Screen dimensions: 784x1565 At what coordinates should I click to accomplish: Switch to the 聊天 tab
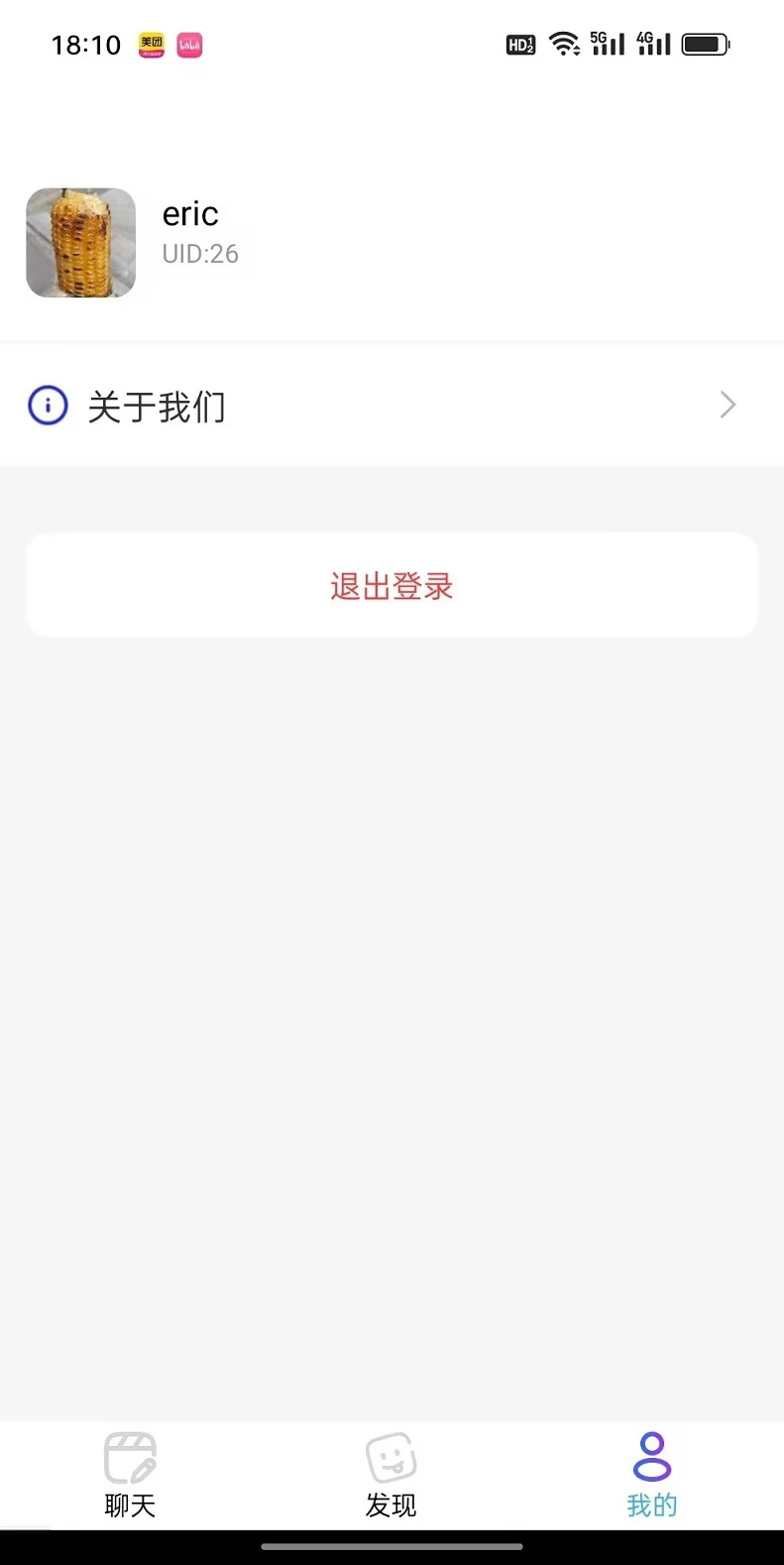tap(130, 1475)
